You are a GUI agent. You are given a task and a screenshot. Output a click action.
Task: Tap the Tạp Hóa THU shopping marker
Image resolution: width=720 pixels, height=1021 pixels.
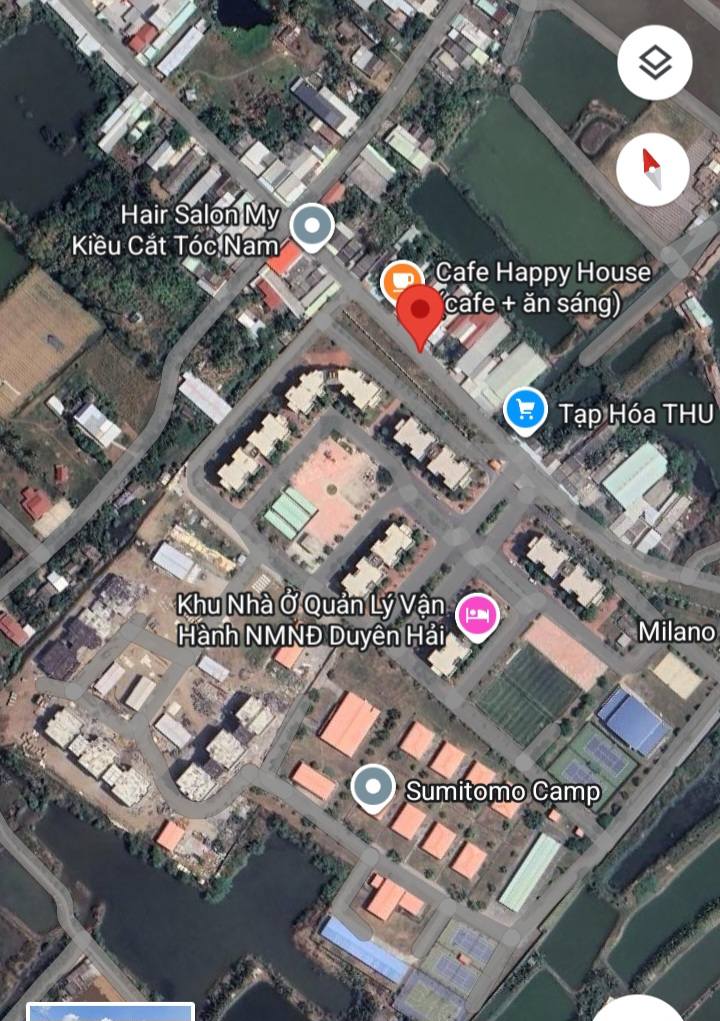[526, 411]
